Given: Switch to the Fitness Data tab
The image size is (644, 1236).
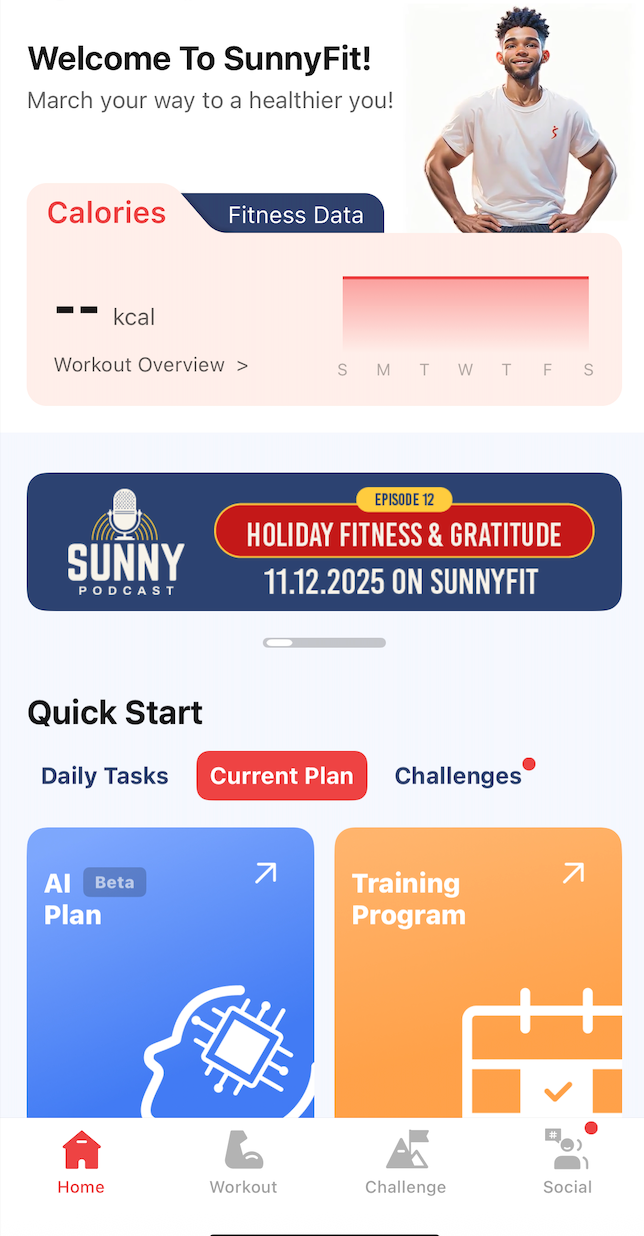Looking at the screenshot, I should click(295, 215).
